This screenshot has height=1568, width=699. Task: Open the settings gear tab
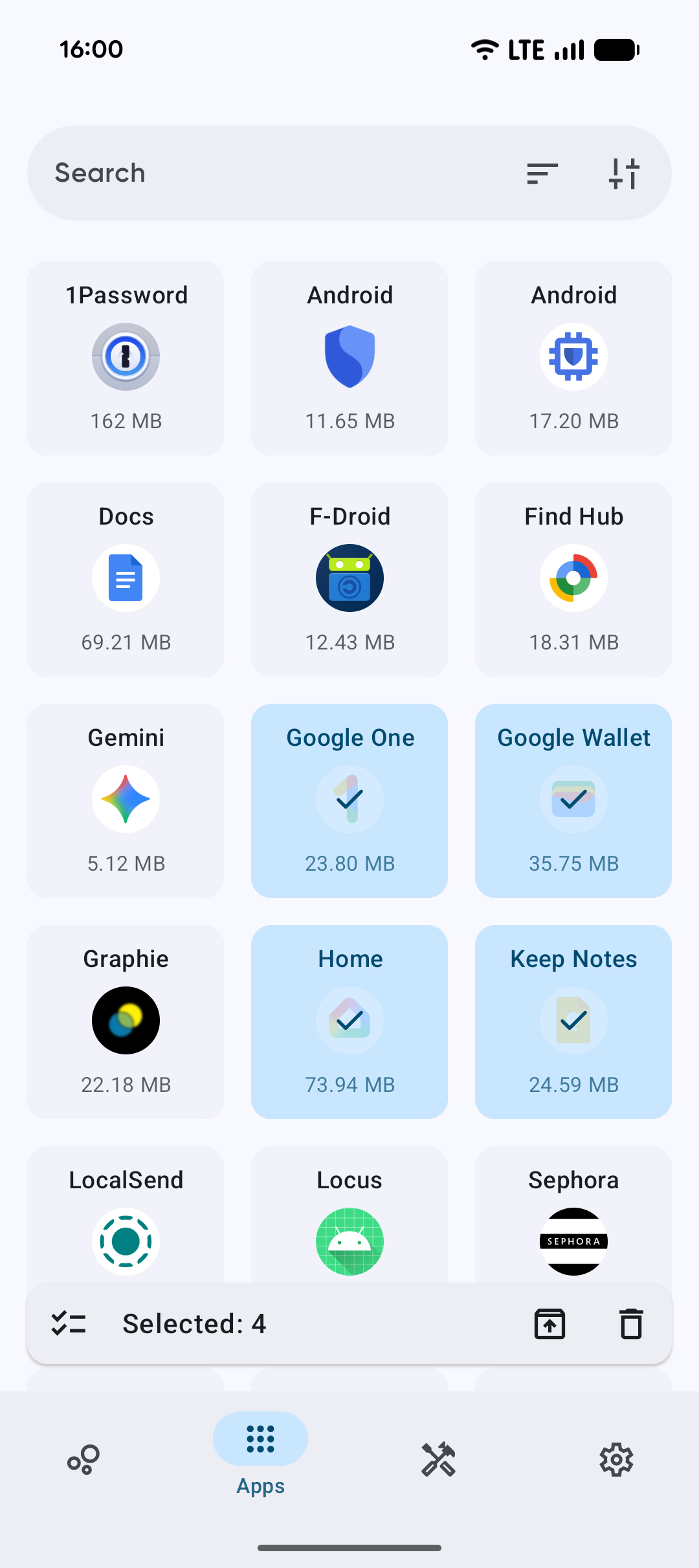616,1459
